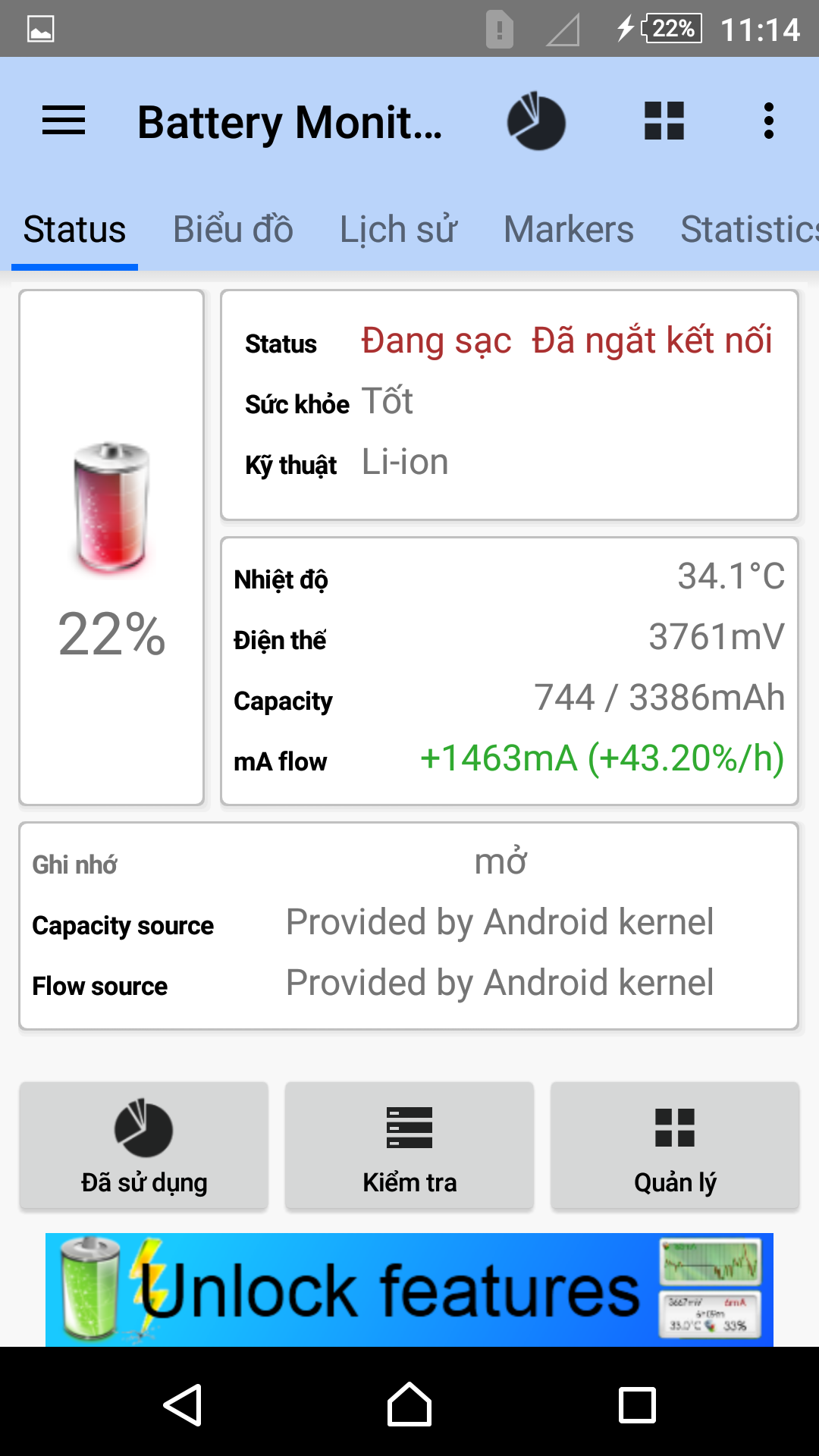The image size is (819, 1456).
Task: Open the Đã sử dụng button
Action: (144, 1145)
